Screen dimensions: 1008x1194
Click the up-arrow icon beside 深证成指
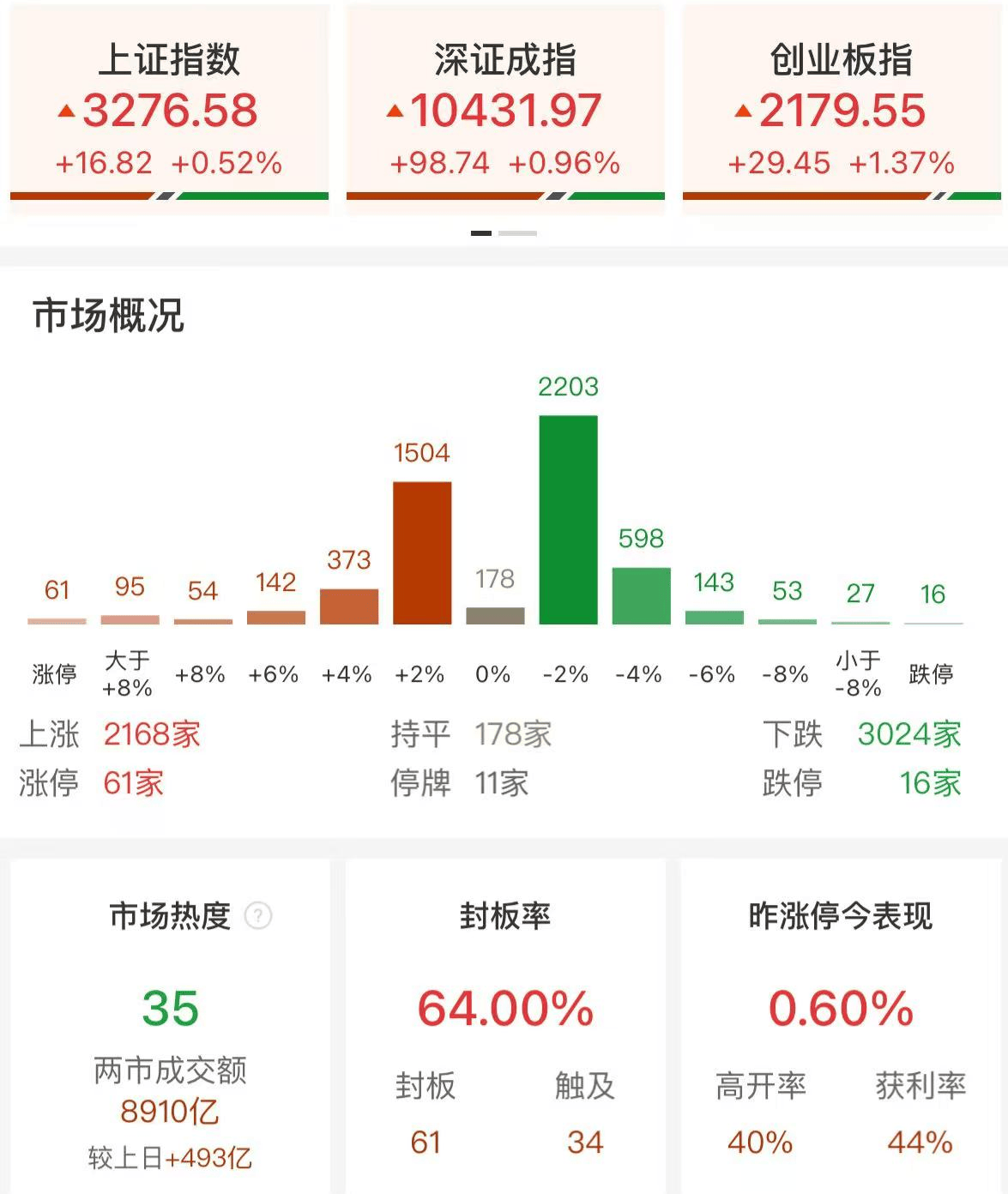(395, 110)
